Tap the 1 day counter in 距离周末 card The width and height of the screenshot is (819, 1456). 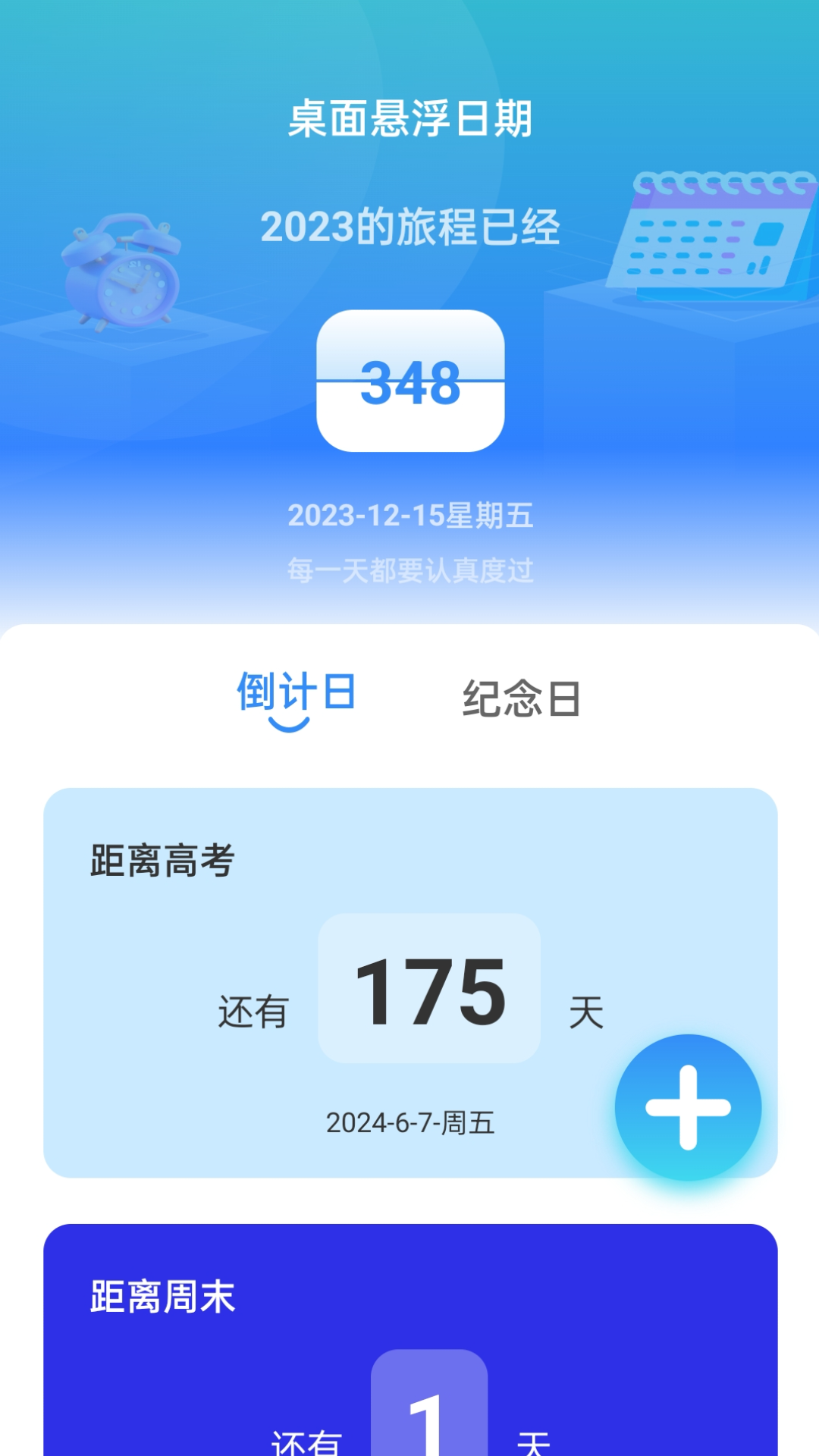(x=429, y=1426)
